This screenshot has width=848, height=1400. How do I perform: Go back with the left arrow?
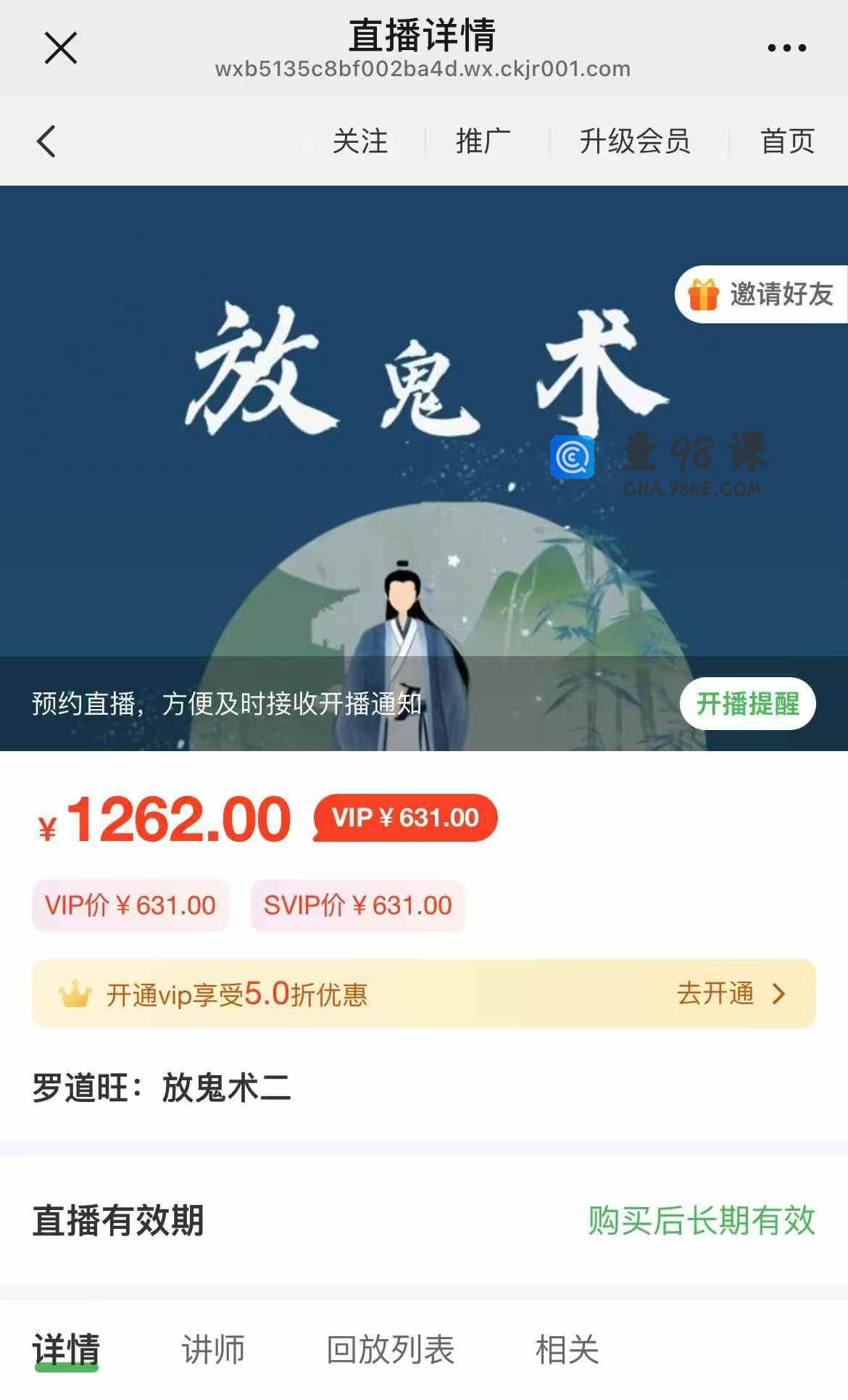(46, 141)
